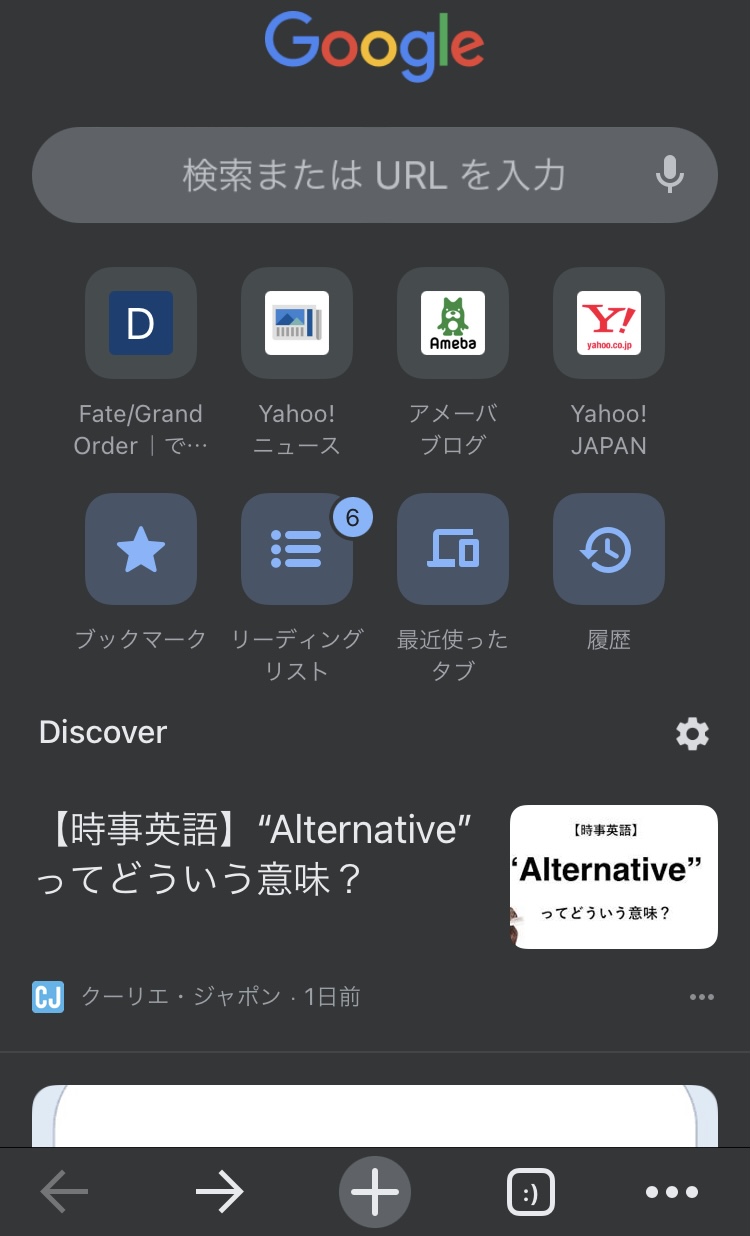This screenshot has width=750, height=1236.
Task: Open 履歴 browsing history
Action: coord(609,549)
